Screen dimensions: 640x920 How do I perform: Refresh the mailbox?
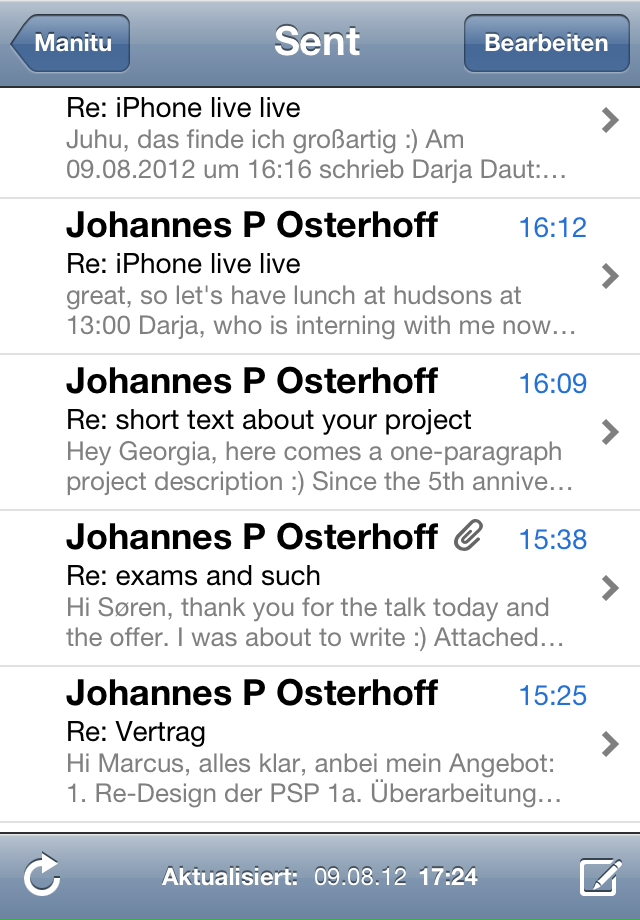click(42, 877)
